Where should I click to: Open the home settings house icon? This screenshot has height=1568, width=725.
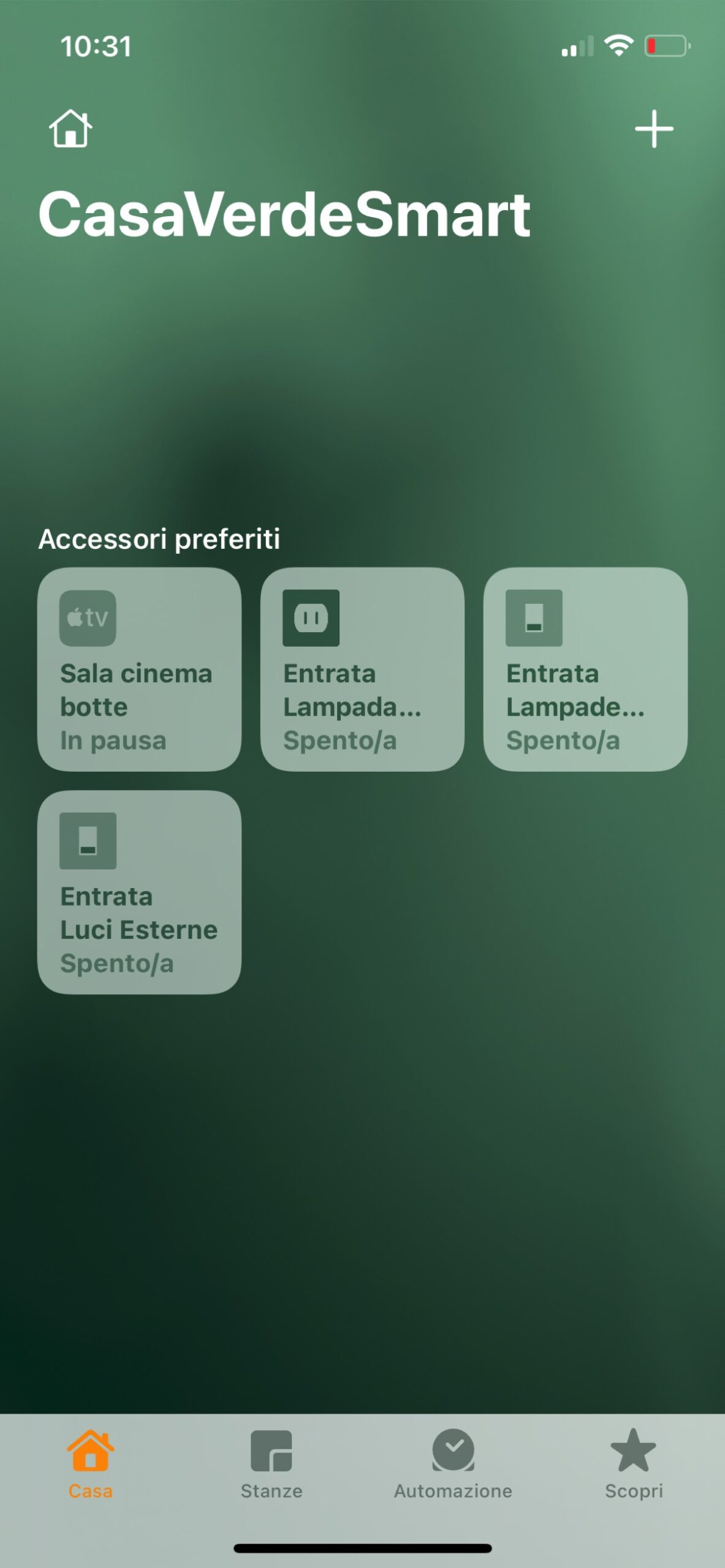click(x=70, y=129)
